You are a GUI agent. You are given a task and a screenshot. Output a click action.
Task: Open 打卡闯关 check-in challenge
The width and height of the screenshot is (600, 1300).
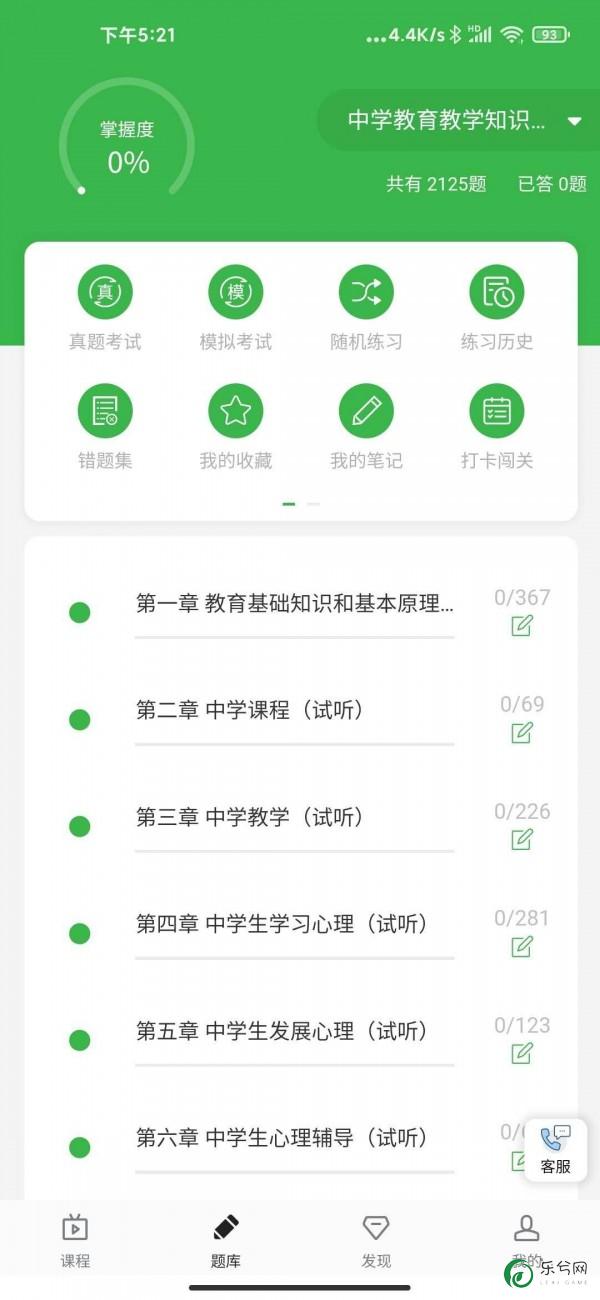(x=497, y=428)
